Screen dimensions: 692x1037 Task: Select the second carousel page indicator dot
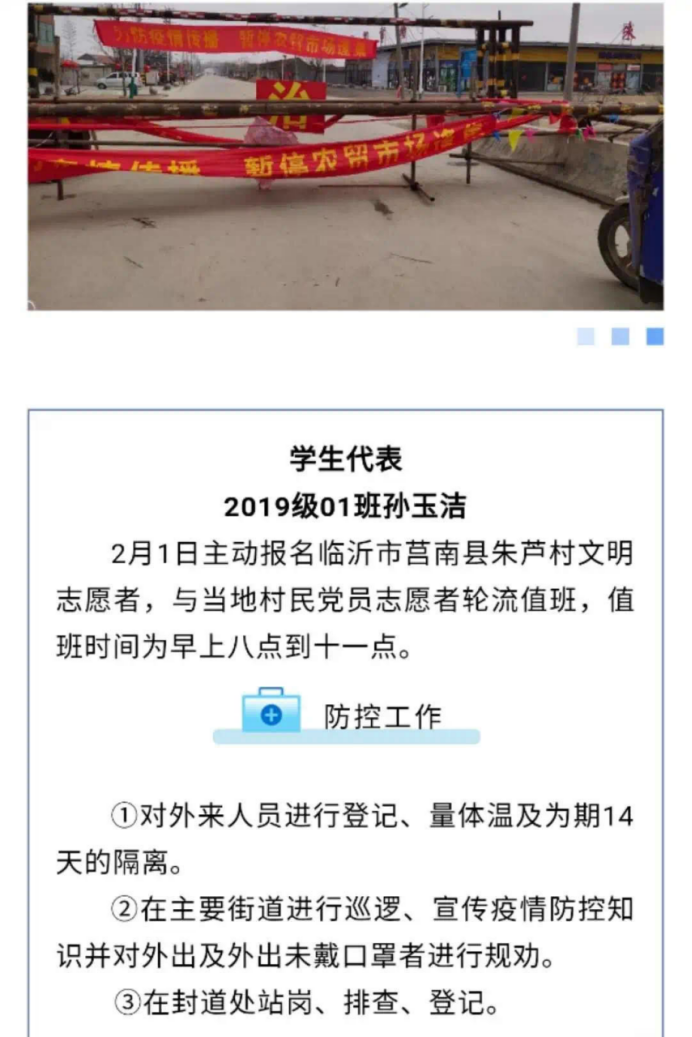[620, 337]
